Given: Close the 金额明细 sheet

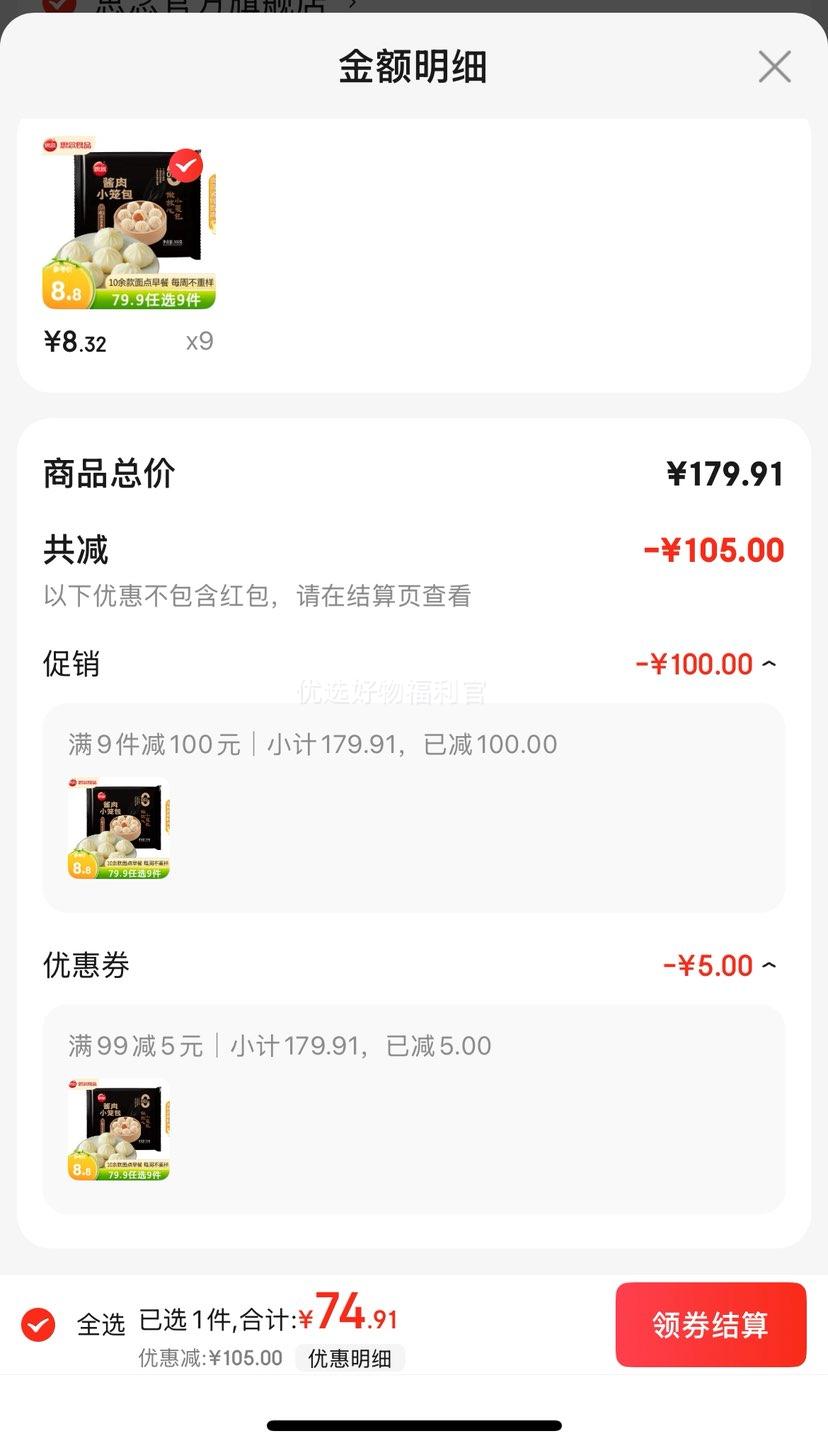Looking at the screenshot, I should 774,67.
